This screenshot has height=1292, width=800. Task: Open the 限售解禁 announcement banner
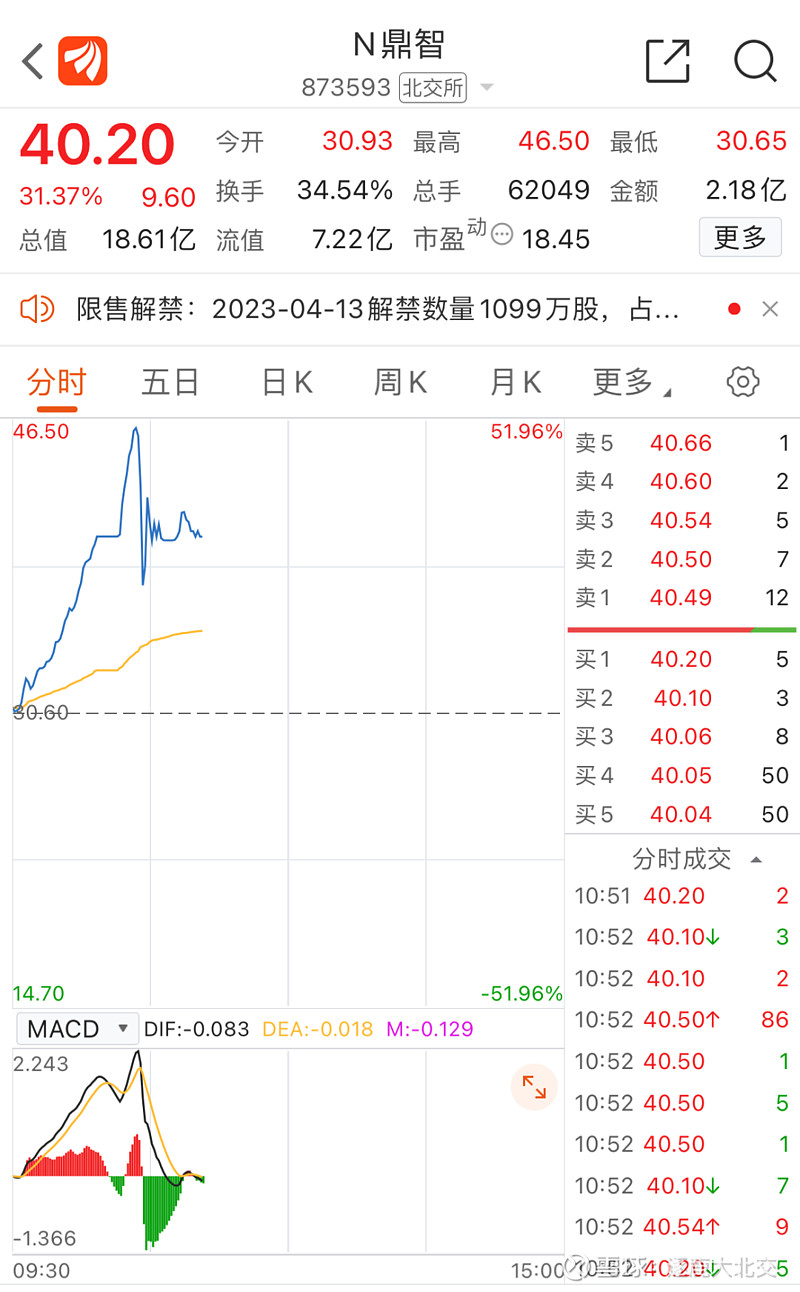(x=378, y=309)
